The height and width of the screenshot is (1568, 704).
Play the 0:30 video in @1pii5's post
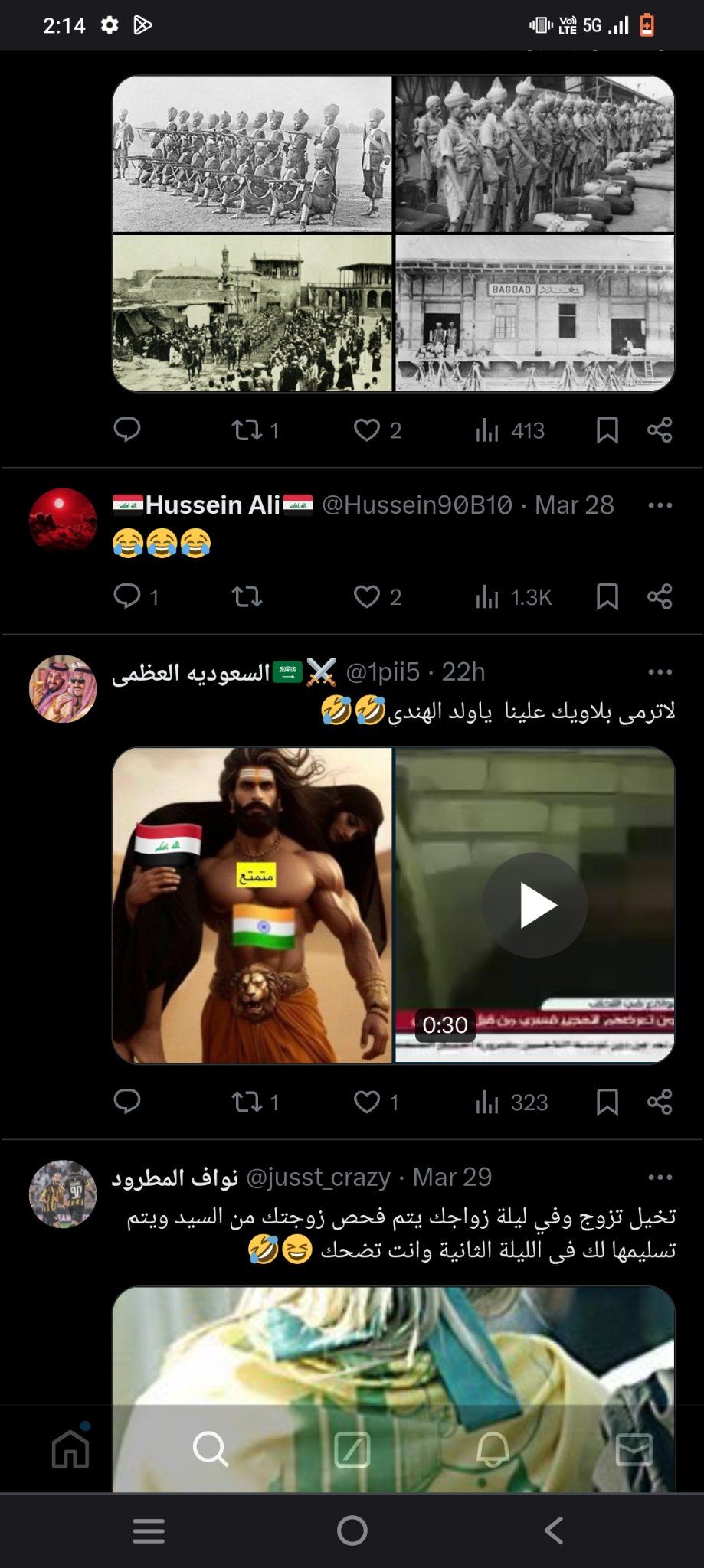coord(535,905)
